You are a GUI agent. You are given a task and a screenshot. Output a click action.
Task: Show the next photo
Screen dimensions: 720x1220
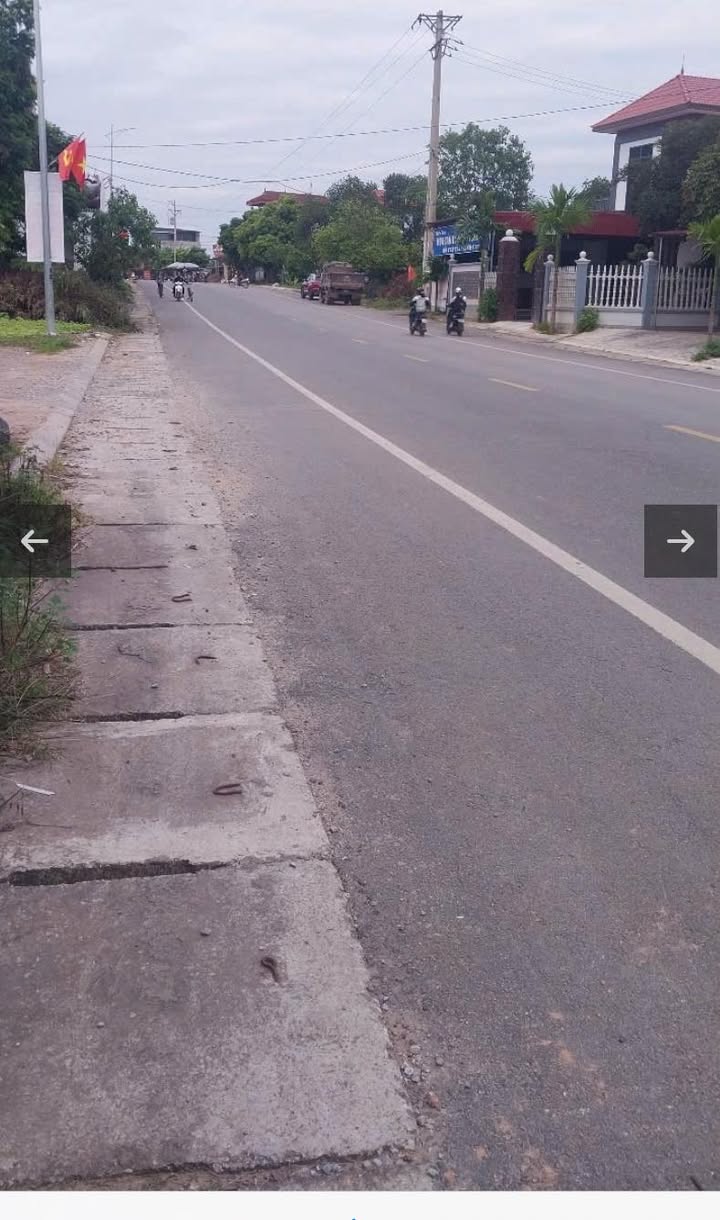click(x=680, y=541)
